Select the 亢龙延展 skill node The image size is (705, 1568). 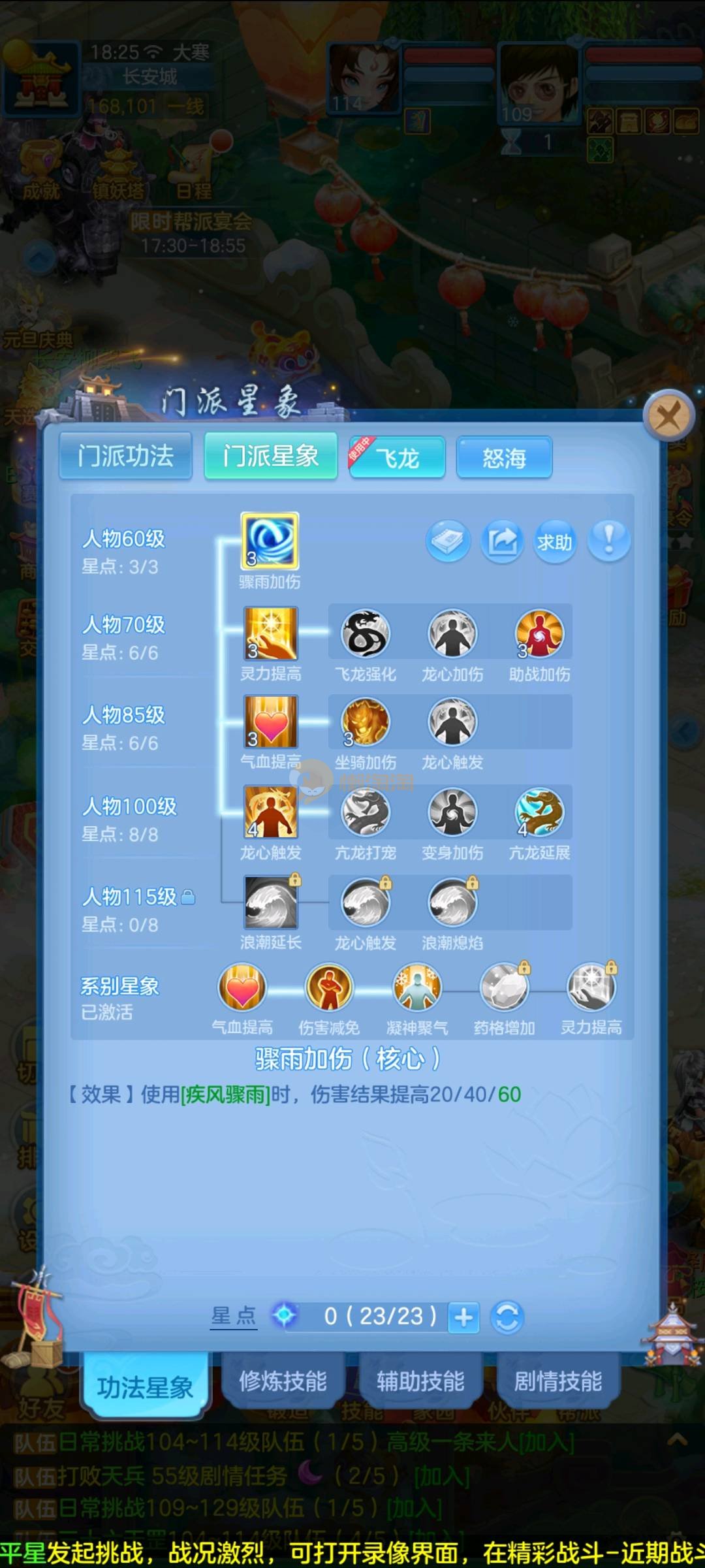coord(539,812)
